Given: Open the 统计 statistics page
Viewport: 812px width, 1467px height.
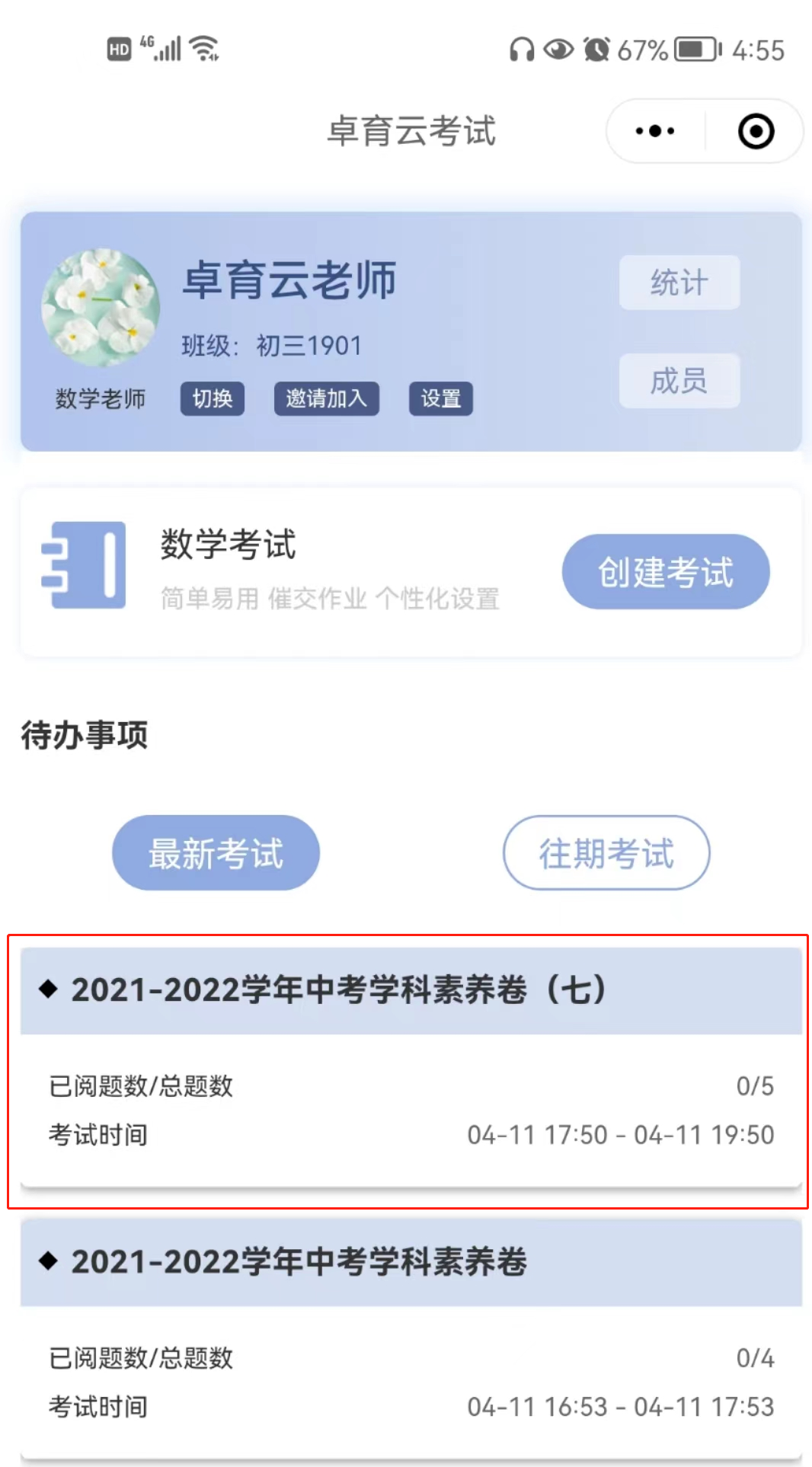Looking at the screenshot, I should pyautogui.click(x=679, y=283).
